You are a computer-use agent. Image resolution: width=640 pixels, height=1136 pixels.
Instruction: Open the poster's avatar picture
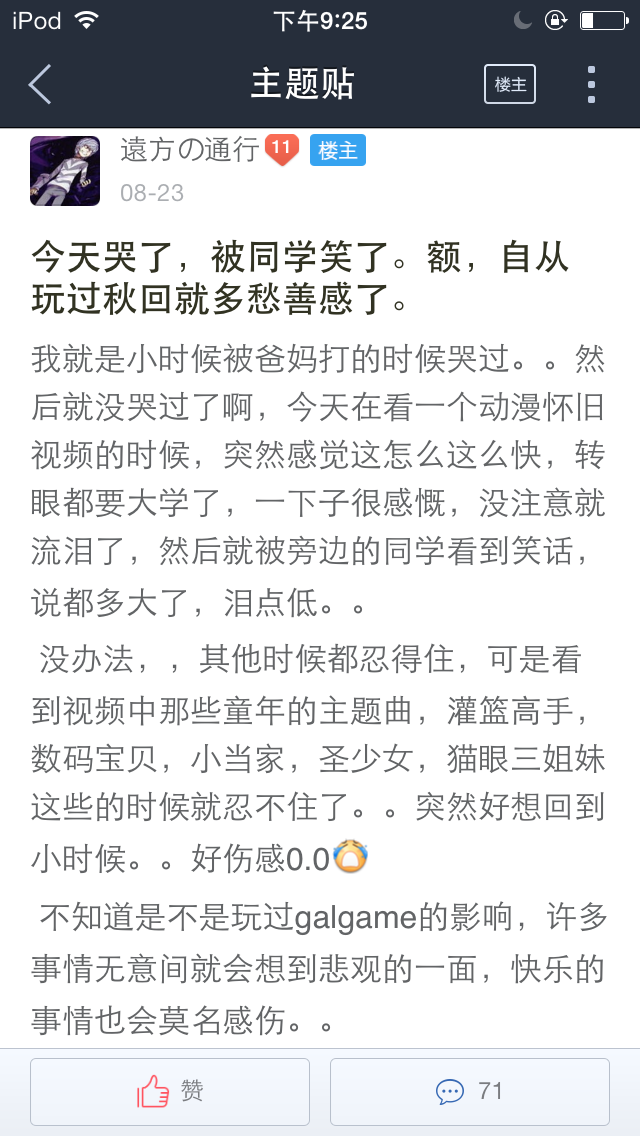(65, 171)
